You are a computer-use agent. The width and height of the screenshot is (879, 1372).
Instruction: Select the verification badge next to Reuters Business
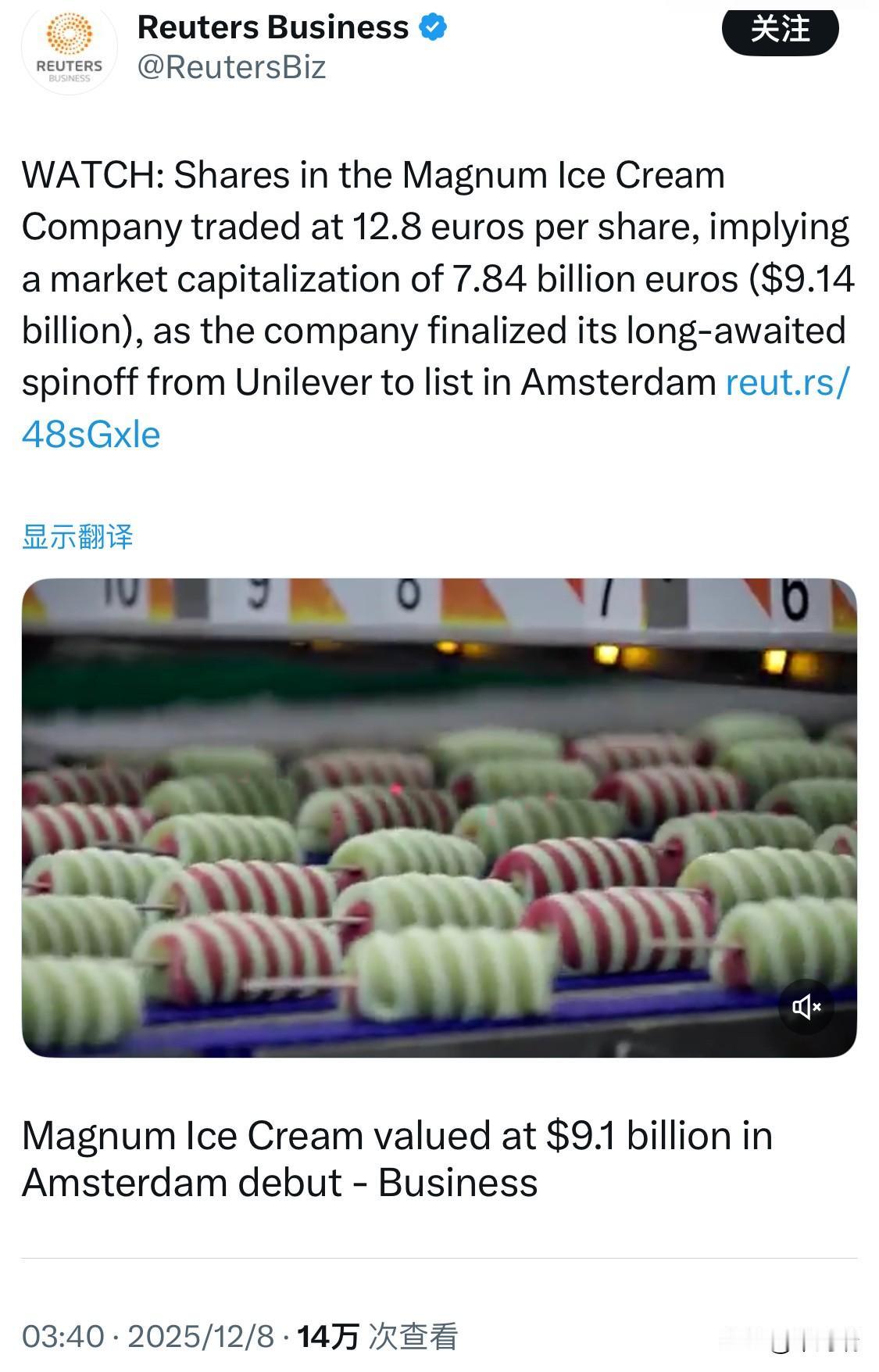click(430, 27)
